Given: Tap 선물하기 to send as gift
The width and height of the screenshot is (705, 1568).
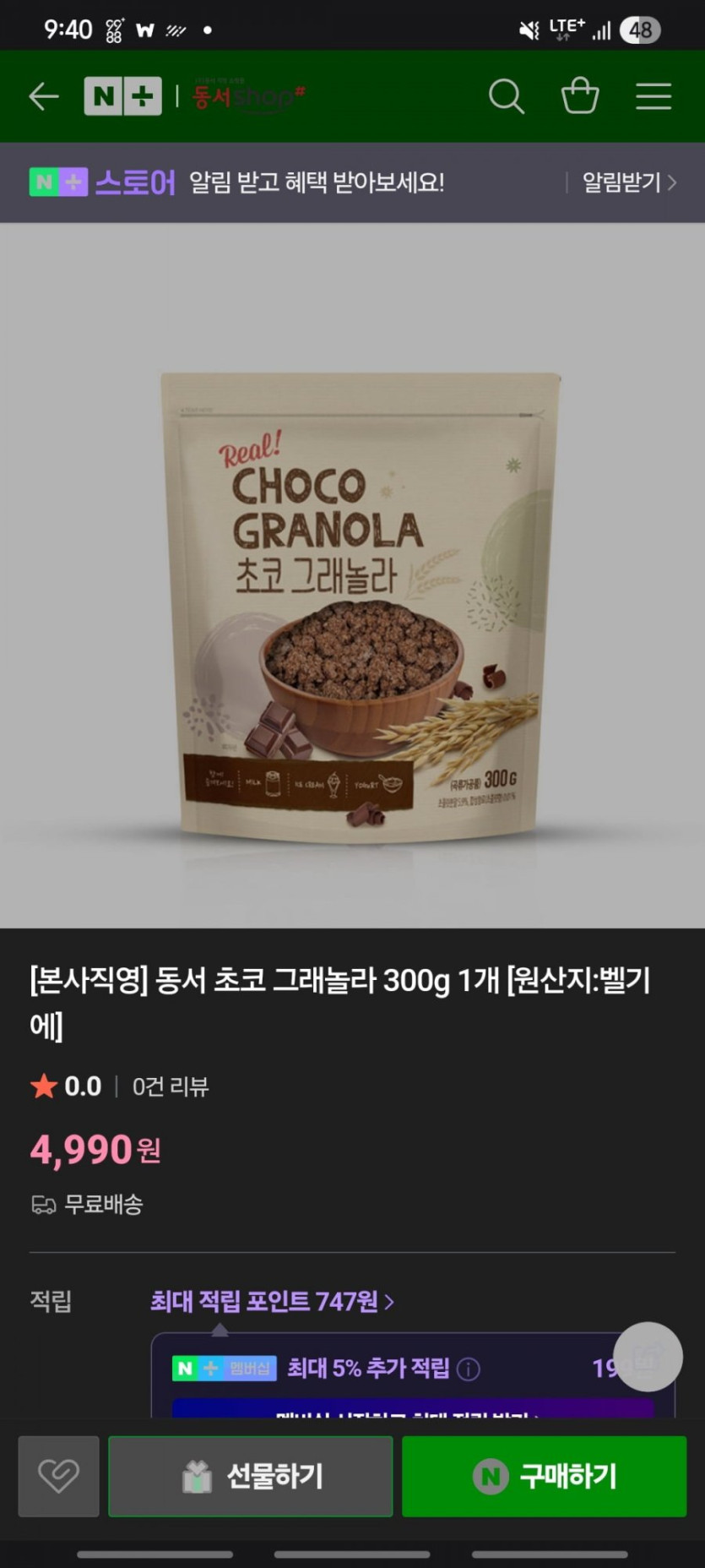Looking at the screenshot, I should click(251, 1476).
